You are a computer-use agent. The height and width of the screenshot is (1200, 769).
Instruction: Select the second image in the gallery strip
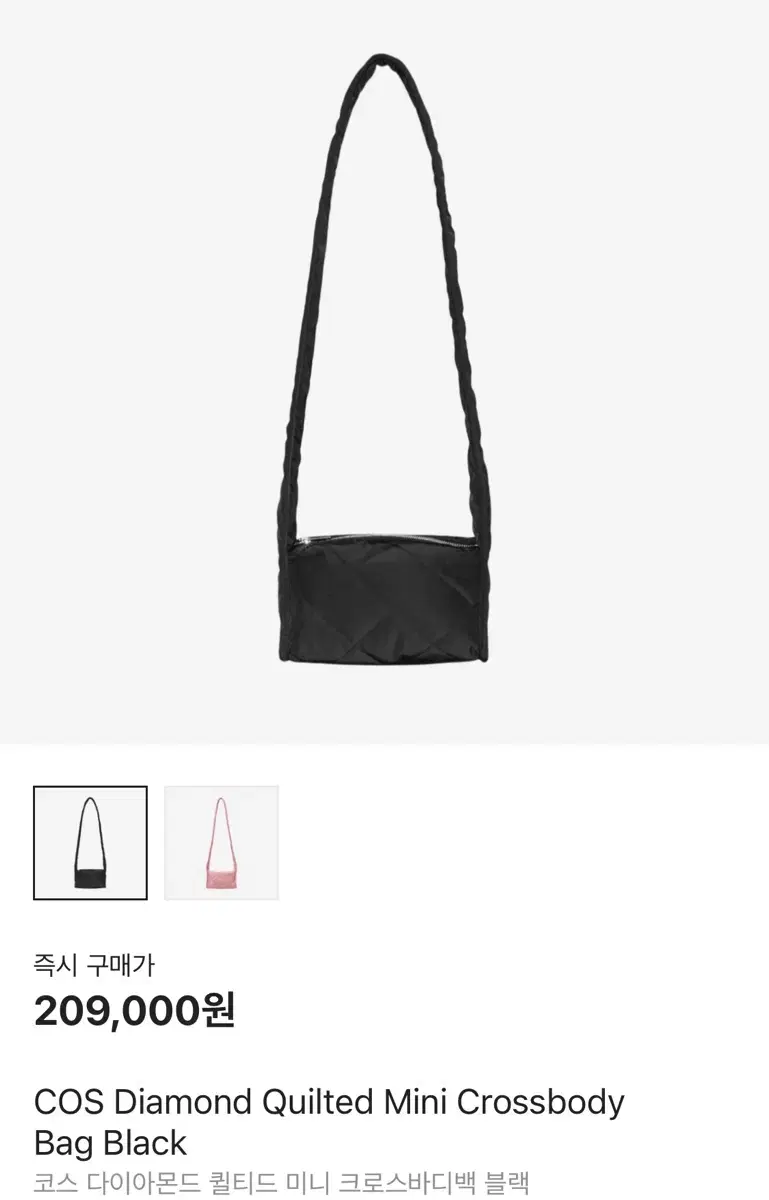click(x=219, y=842)
